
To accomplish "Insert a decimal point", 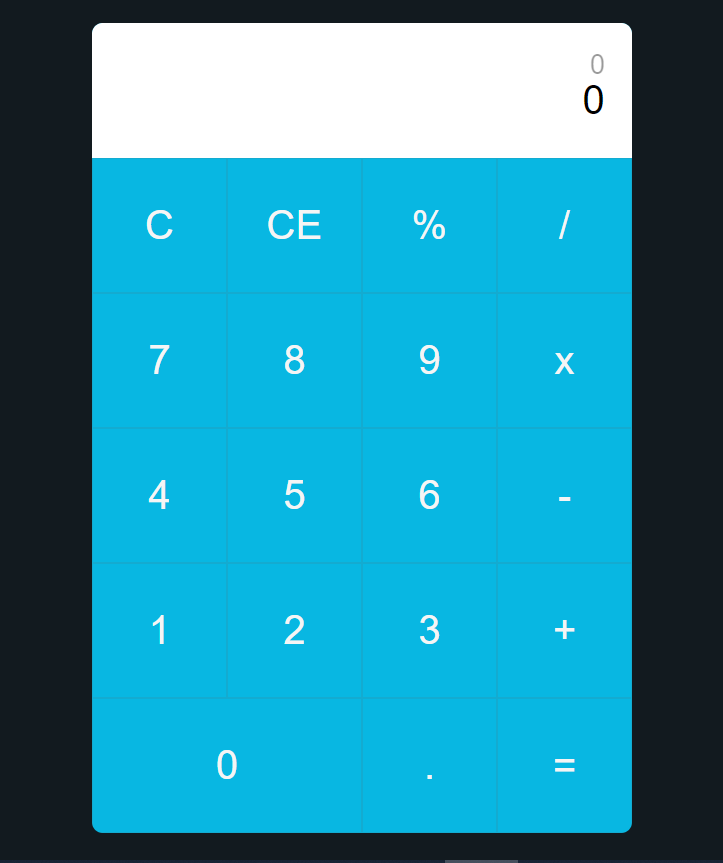I will click(x=429, y=766).
